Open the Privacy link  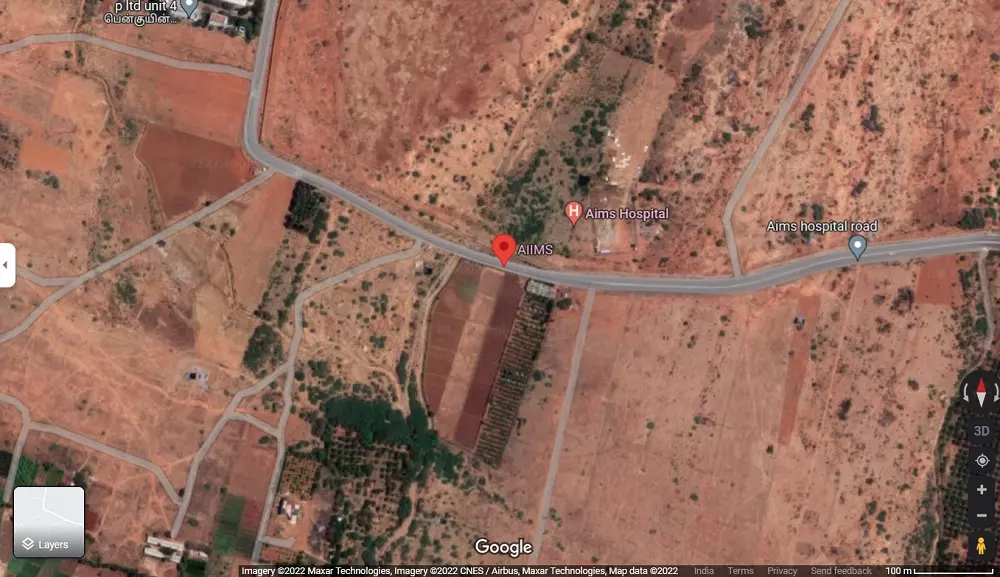click(782, 571)
